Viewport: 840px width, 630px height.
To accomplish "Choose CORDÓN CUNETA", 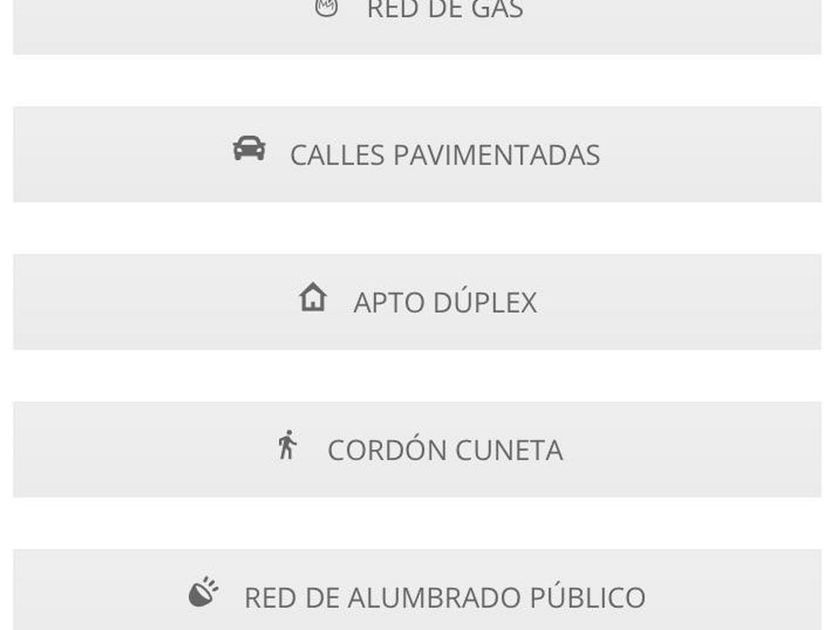I will tap(417, 450).
